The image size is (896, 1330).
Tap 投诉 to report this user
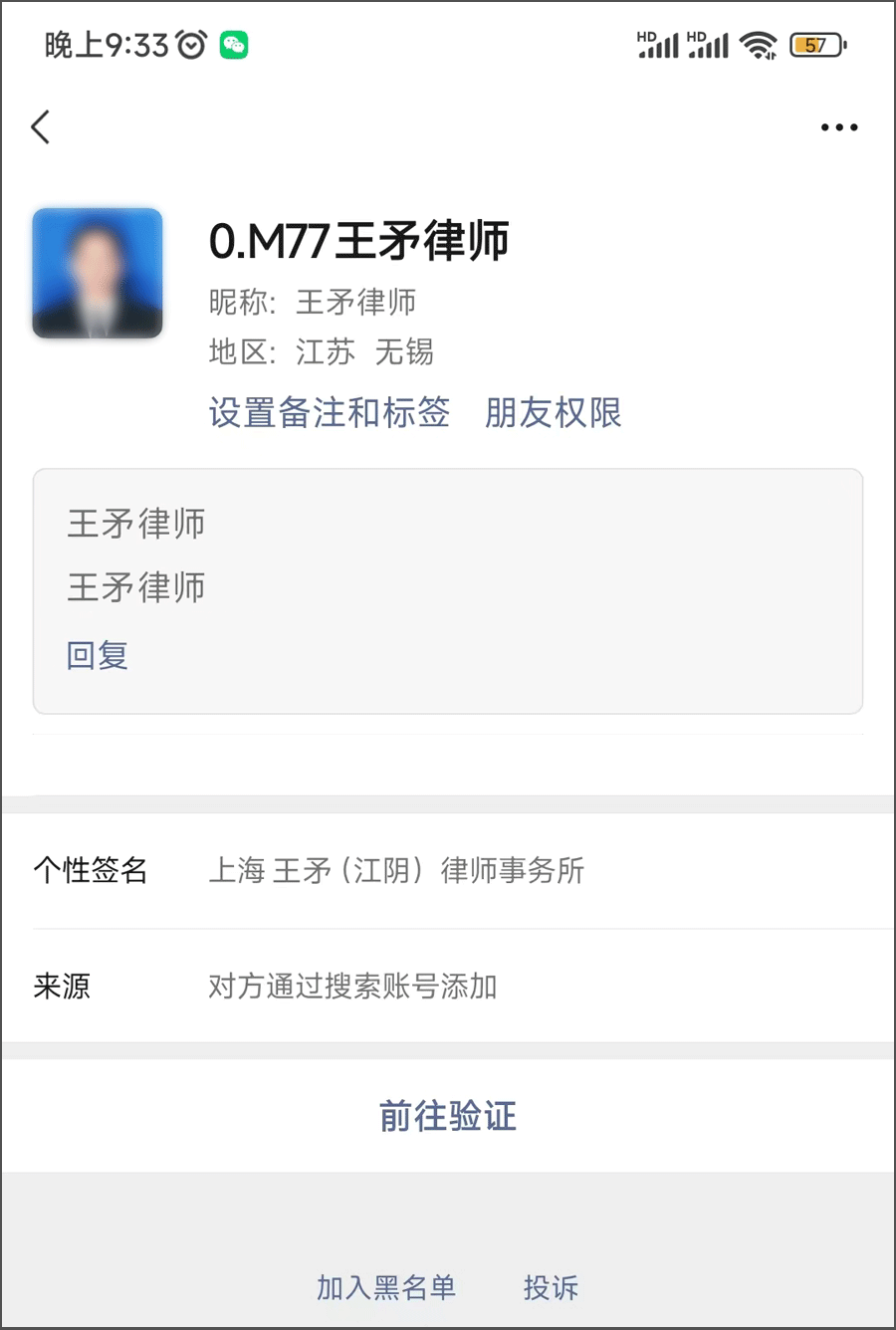coord(551,1287)
